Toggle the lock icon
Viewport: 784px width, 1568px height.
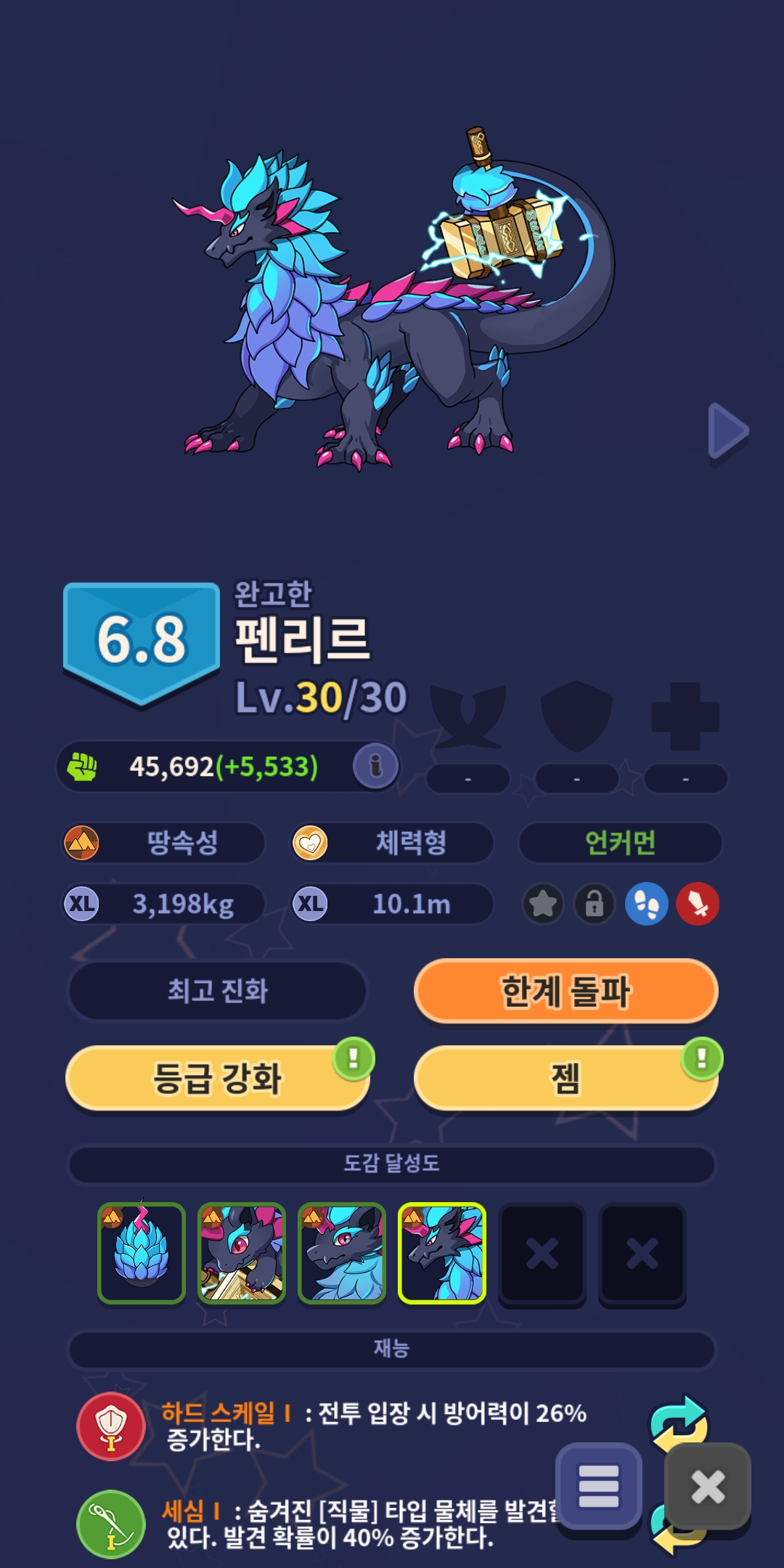[595, 905]
